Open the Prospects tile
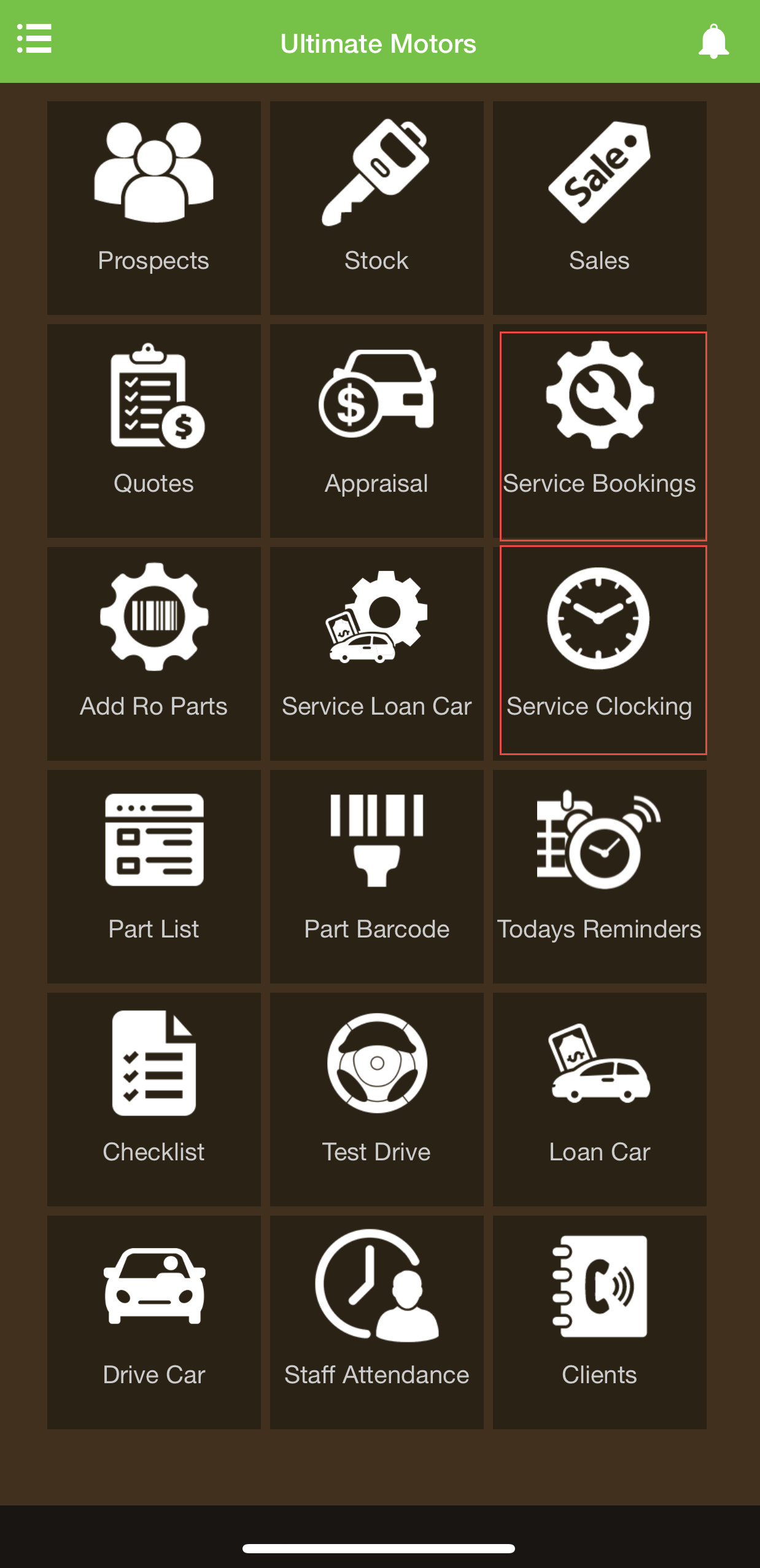Screen dimensions: 760x1568 153,208
